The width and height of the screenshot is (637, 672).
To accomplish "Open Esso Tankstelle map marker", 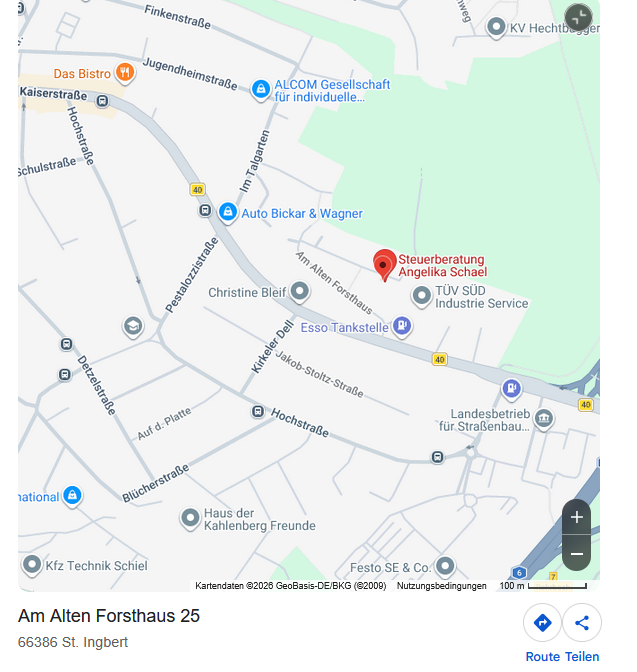I will [x=401, y=324].
